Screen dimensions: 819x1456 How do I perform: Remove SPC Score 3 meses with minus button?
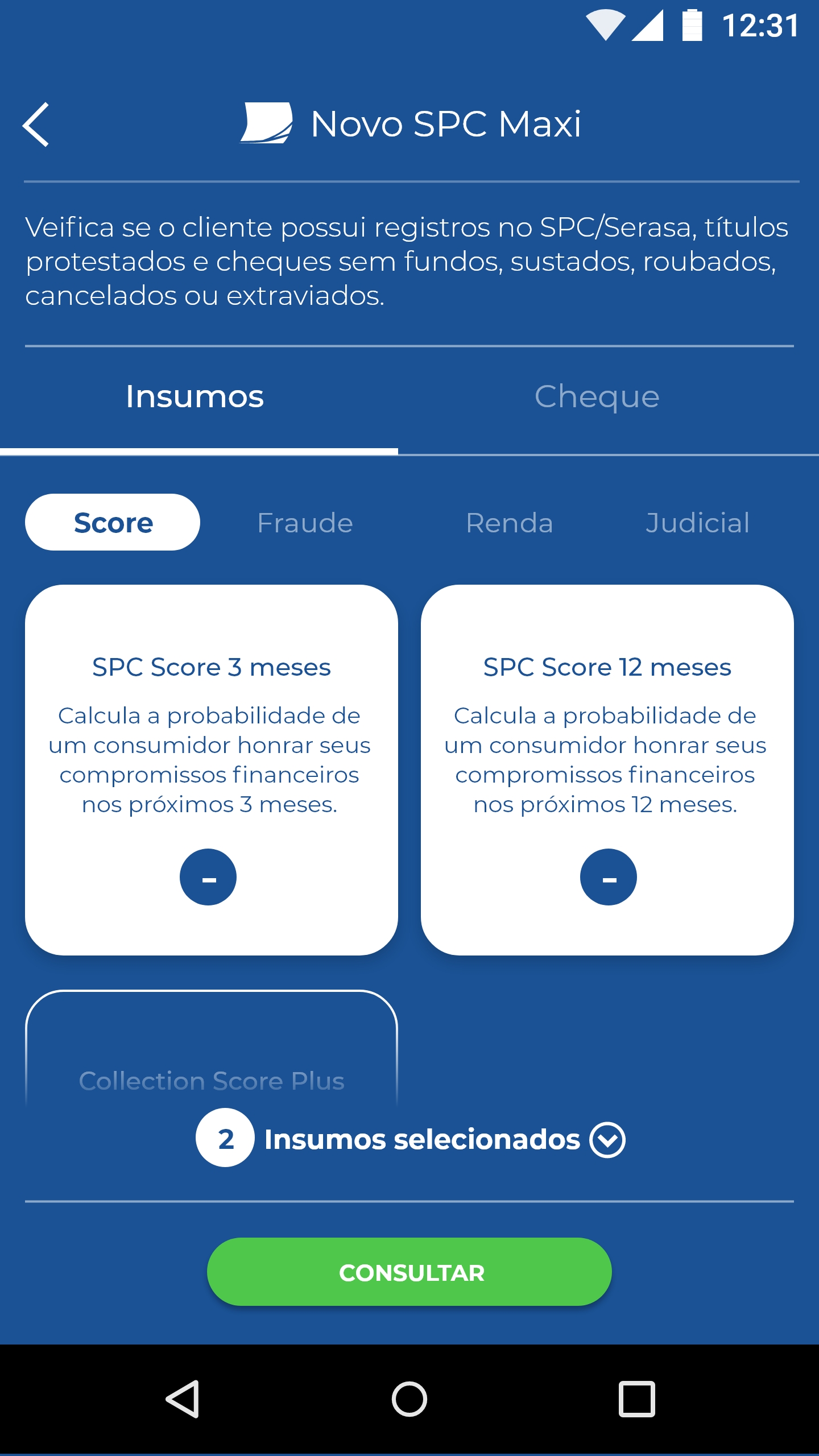coord(208,877)
